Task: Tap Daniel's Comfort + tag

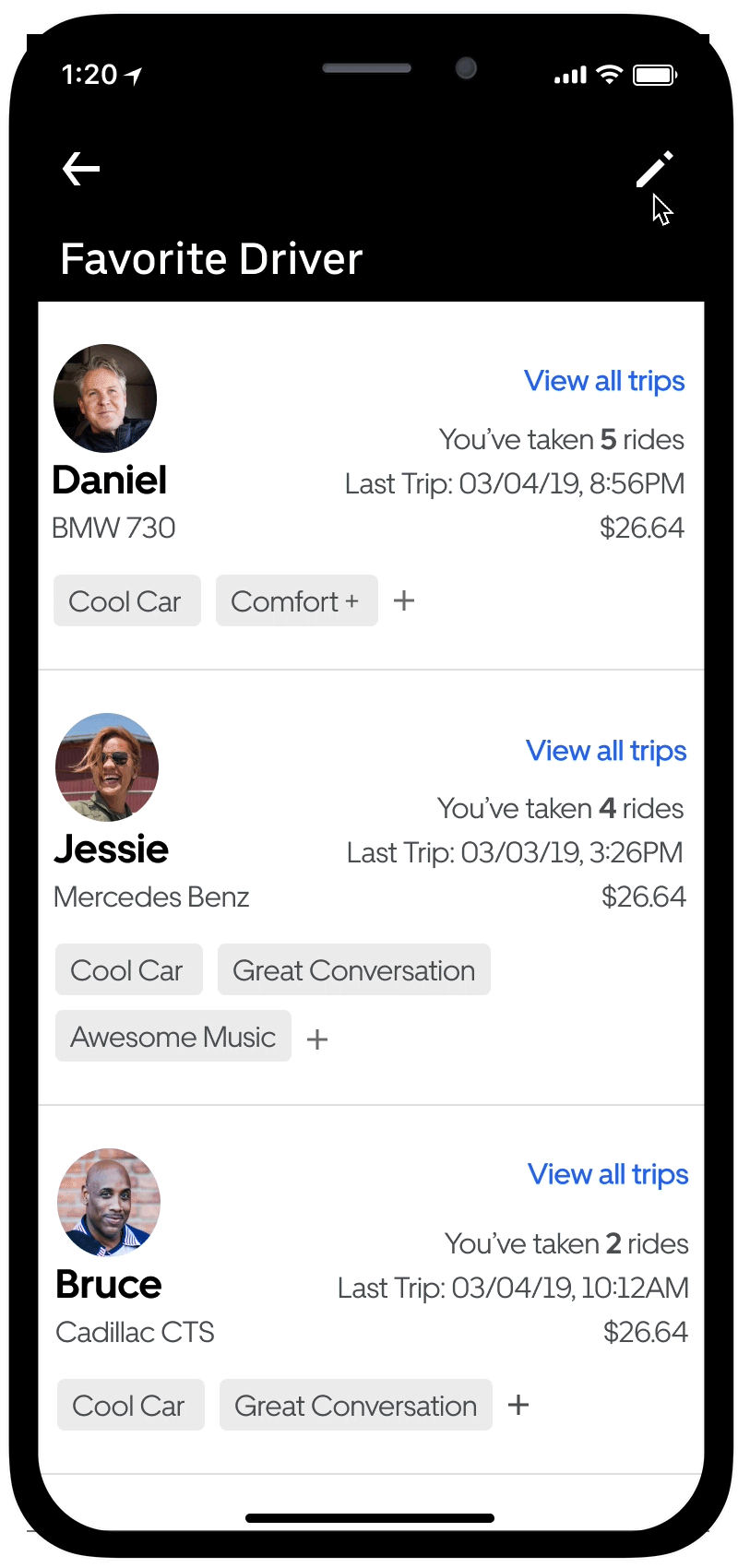Action: 296,601
